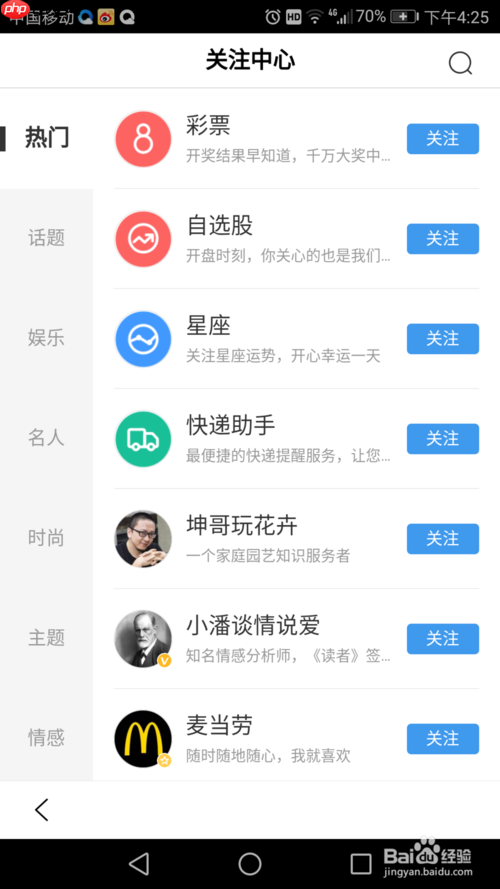Go to the system home screen
This screenshot has height=889, width=500.
[x=249, y=864]
